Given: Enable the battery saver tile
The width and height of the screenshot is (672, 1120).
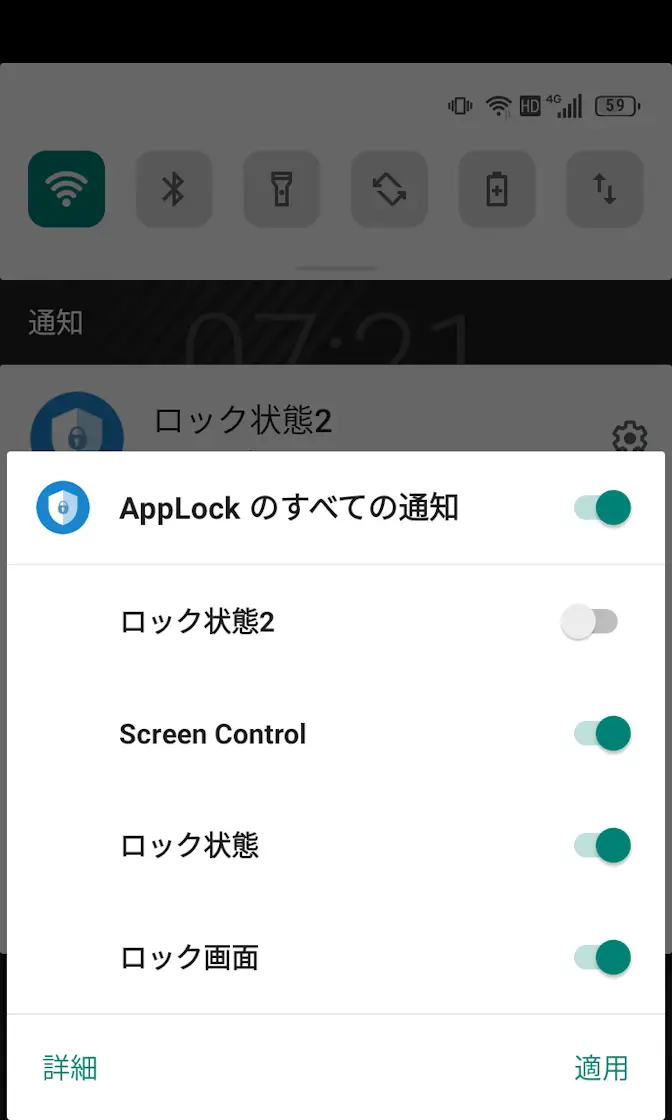Looking at the screenshot, I should tap(497, 189).
